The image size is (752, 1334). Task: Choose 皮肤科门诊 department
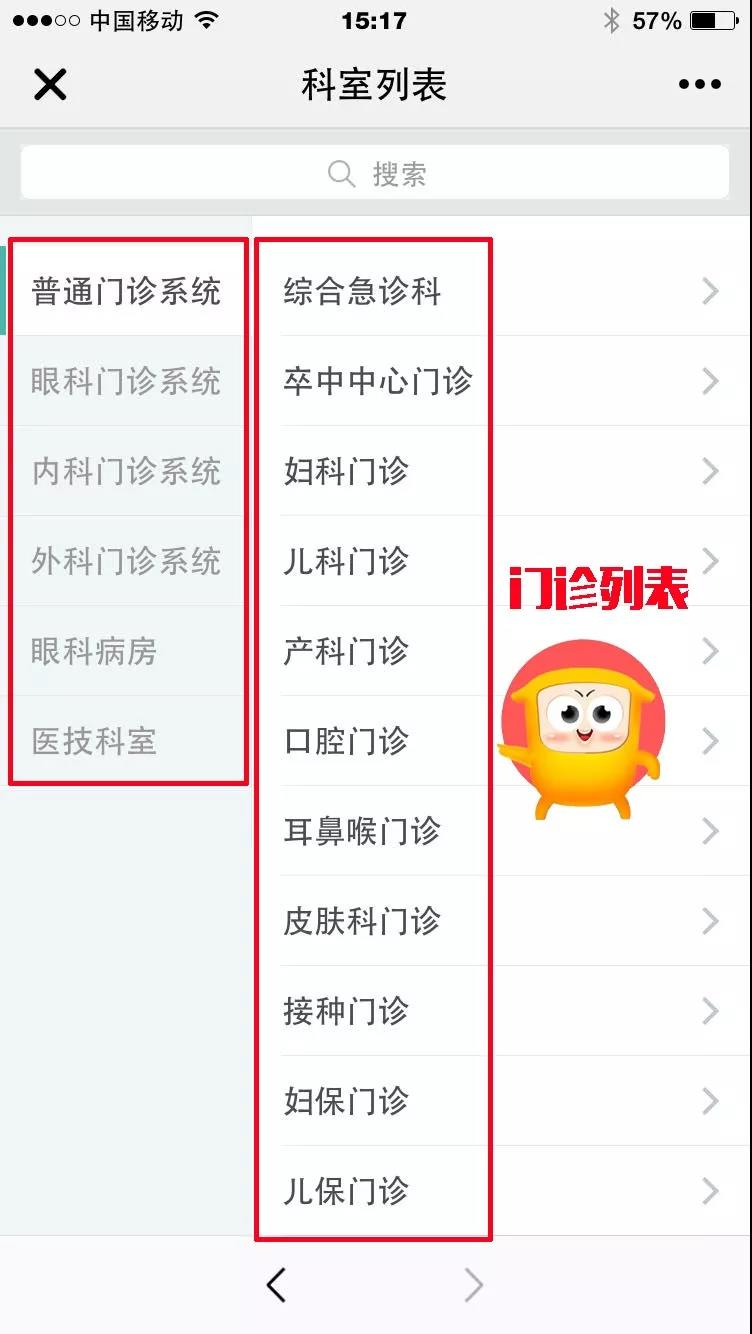362,922
